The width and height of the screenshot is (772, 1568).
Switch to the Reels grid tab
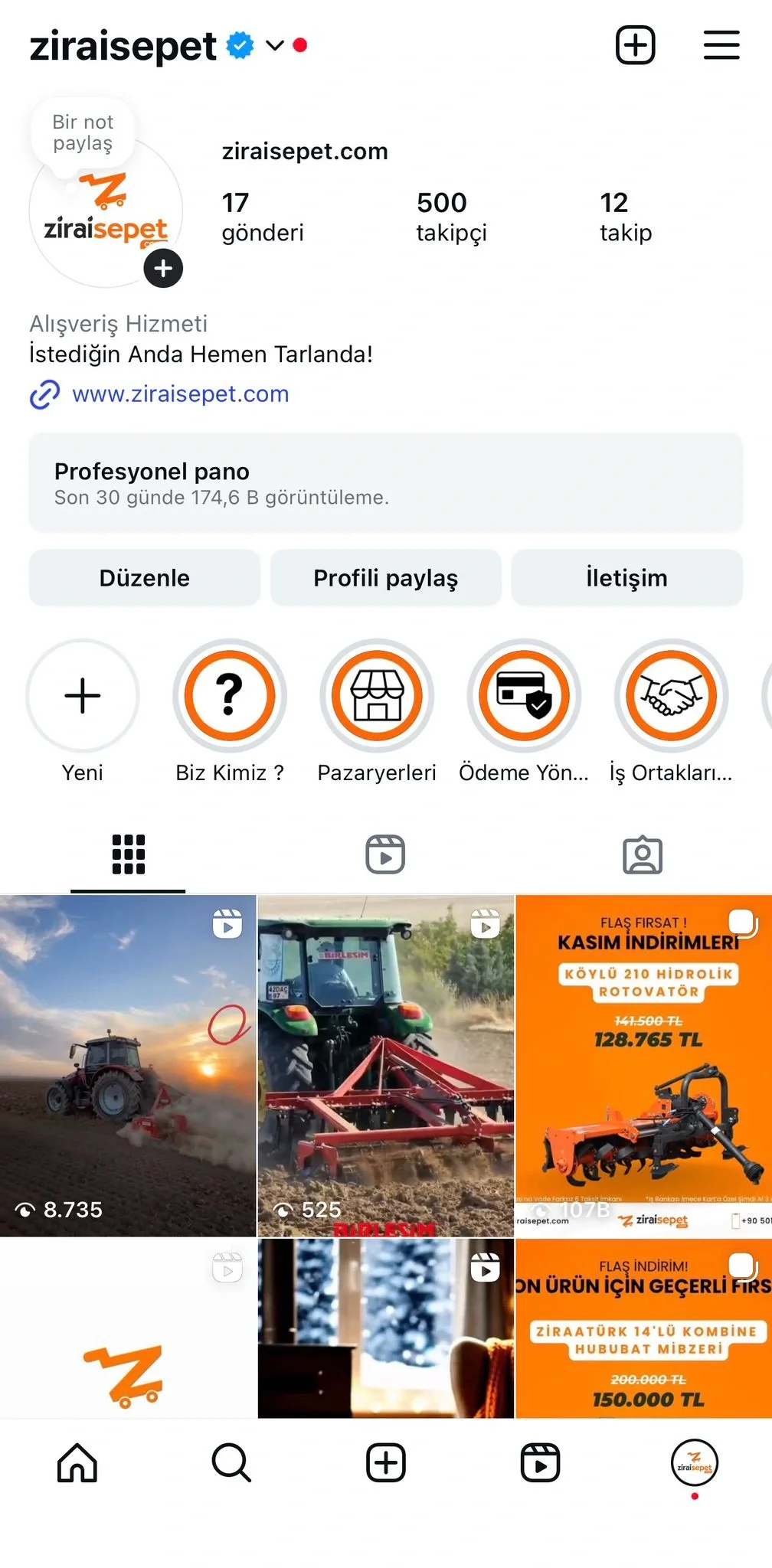point(385,854)
